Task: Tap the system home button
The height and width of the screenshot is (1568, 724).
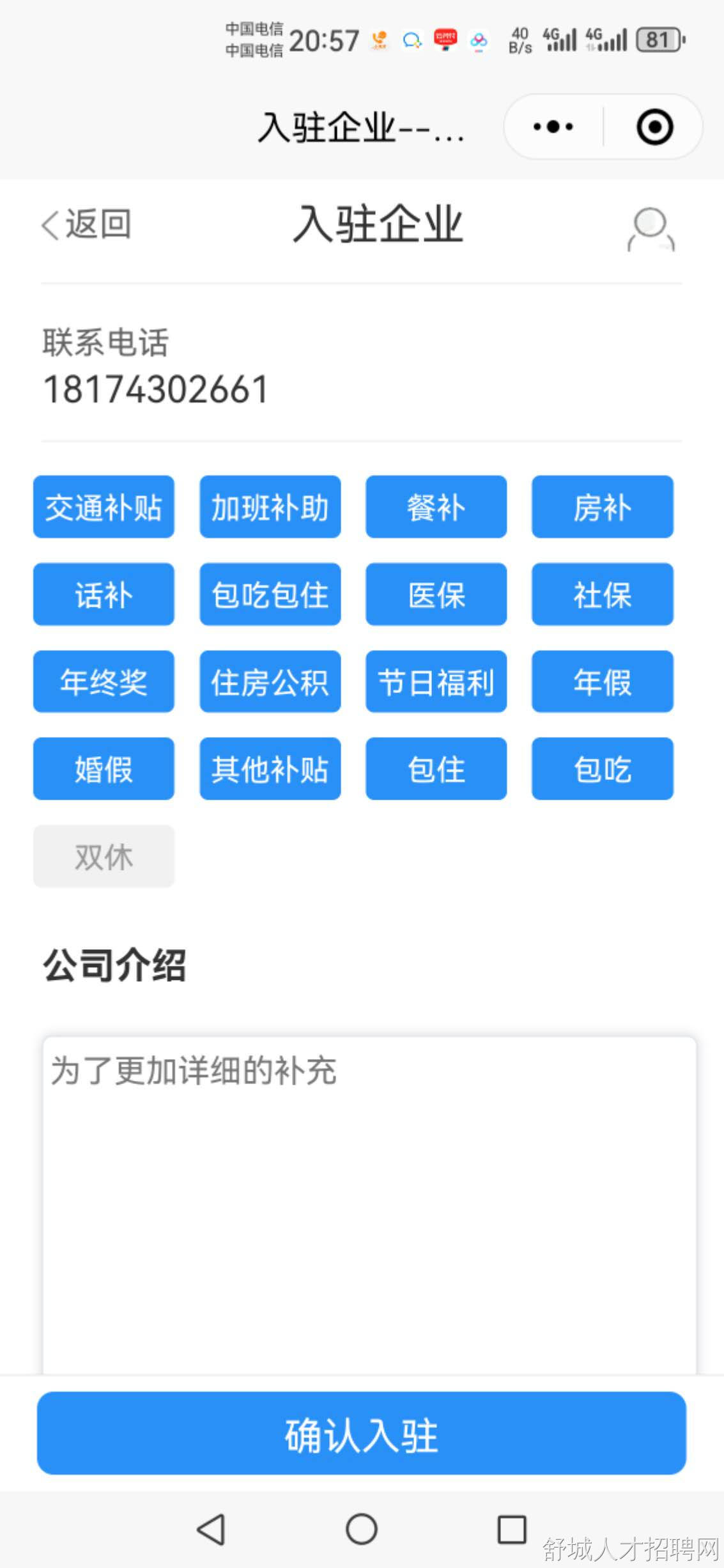Action: (x=362, y=1530)
